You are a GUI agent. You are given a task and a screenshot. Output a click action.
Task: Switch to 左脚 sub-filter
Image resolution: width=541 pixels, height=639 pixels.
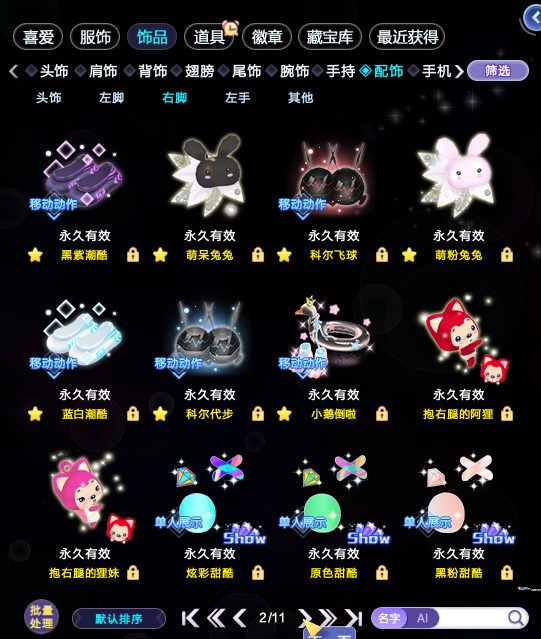click(111, 98)
